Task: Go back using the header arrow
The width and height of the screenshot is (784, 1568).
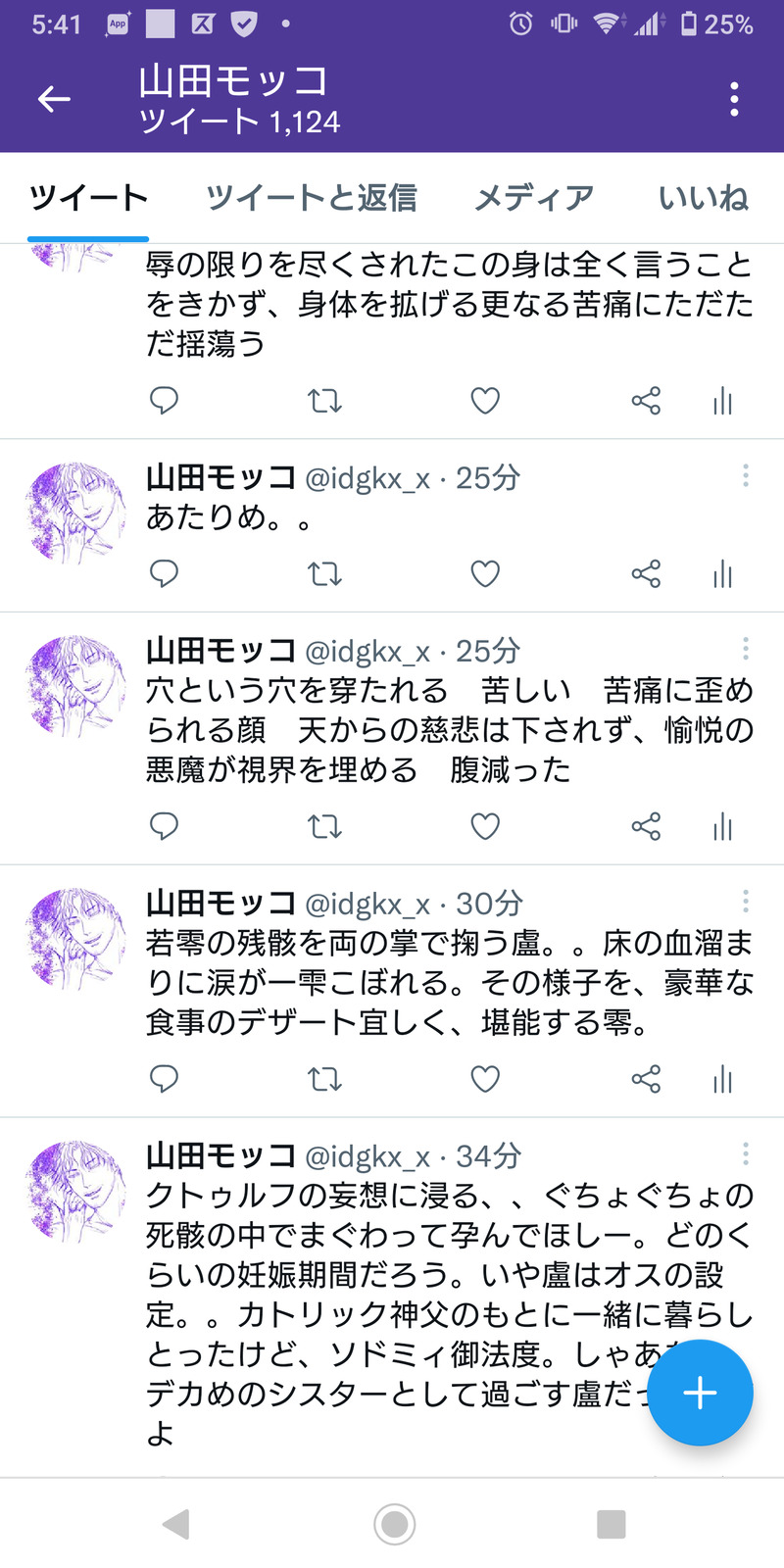Action: point(54,98)
